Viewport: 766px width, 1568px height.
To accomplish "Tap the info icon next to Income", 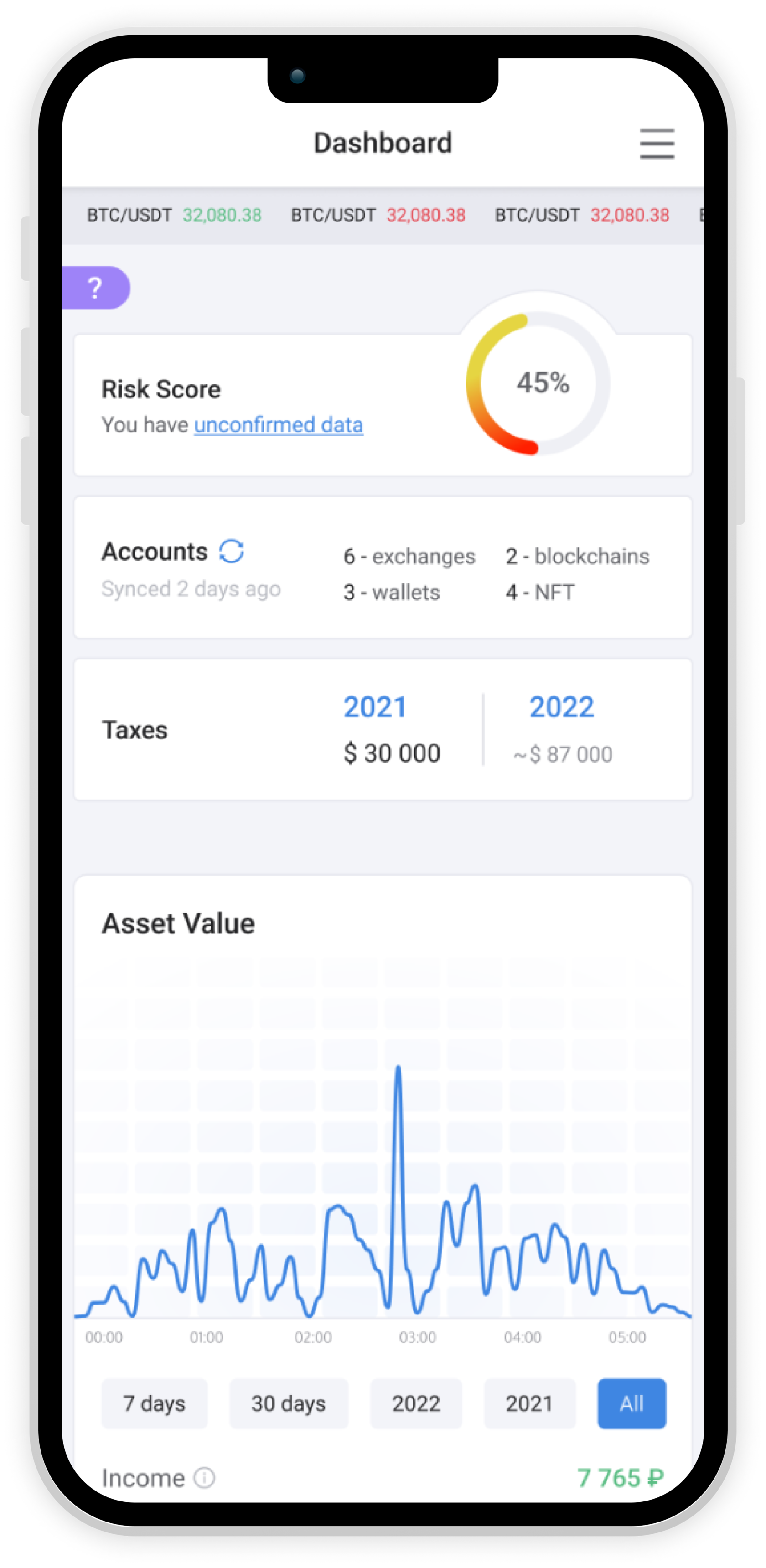I will pyautogui.click(x=205, y=1478).
